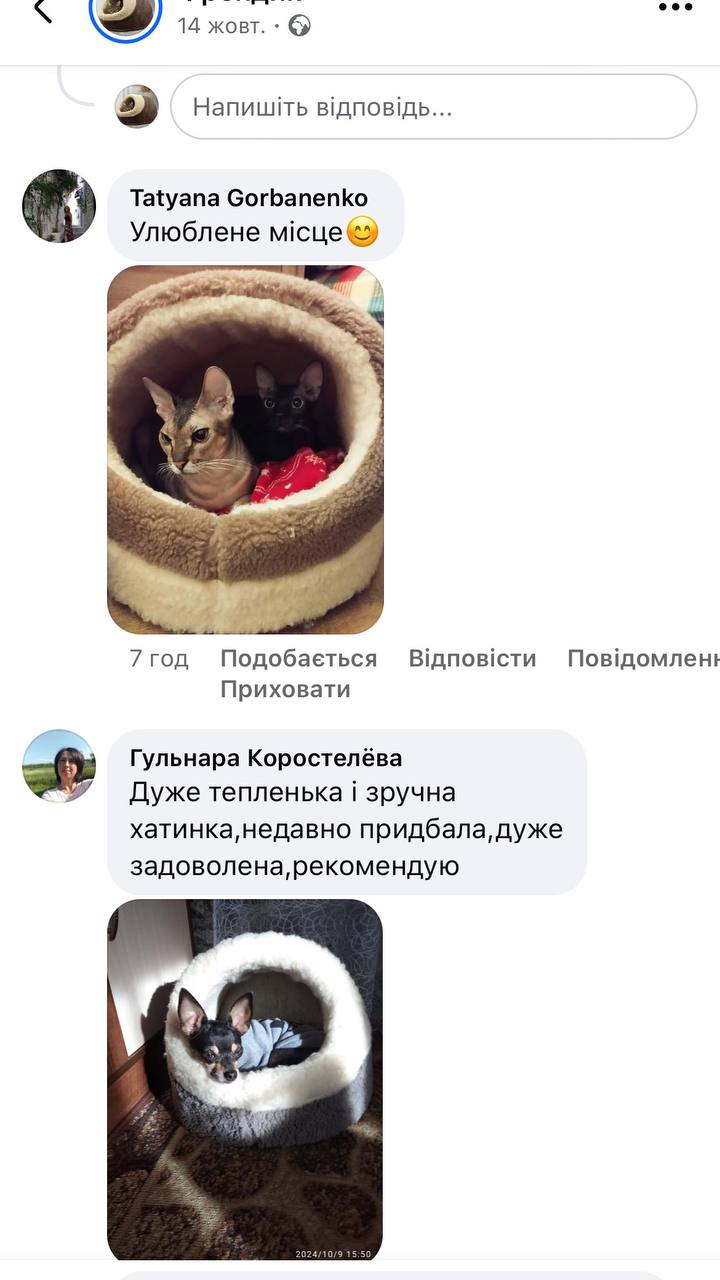720x1280 pixels.
Task: Tap the 'Напишіть відповідь...' reply field
Action: click(x=433, y=107)
